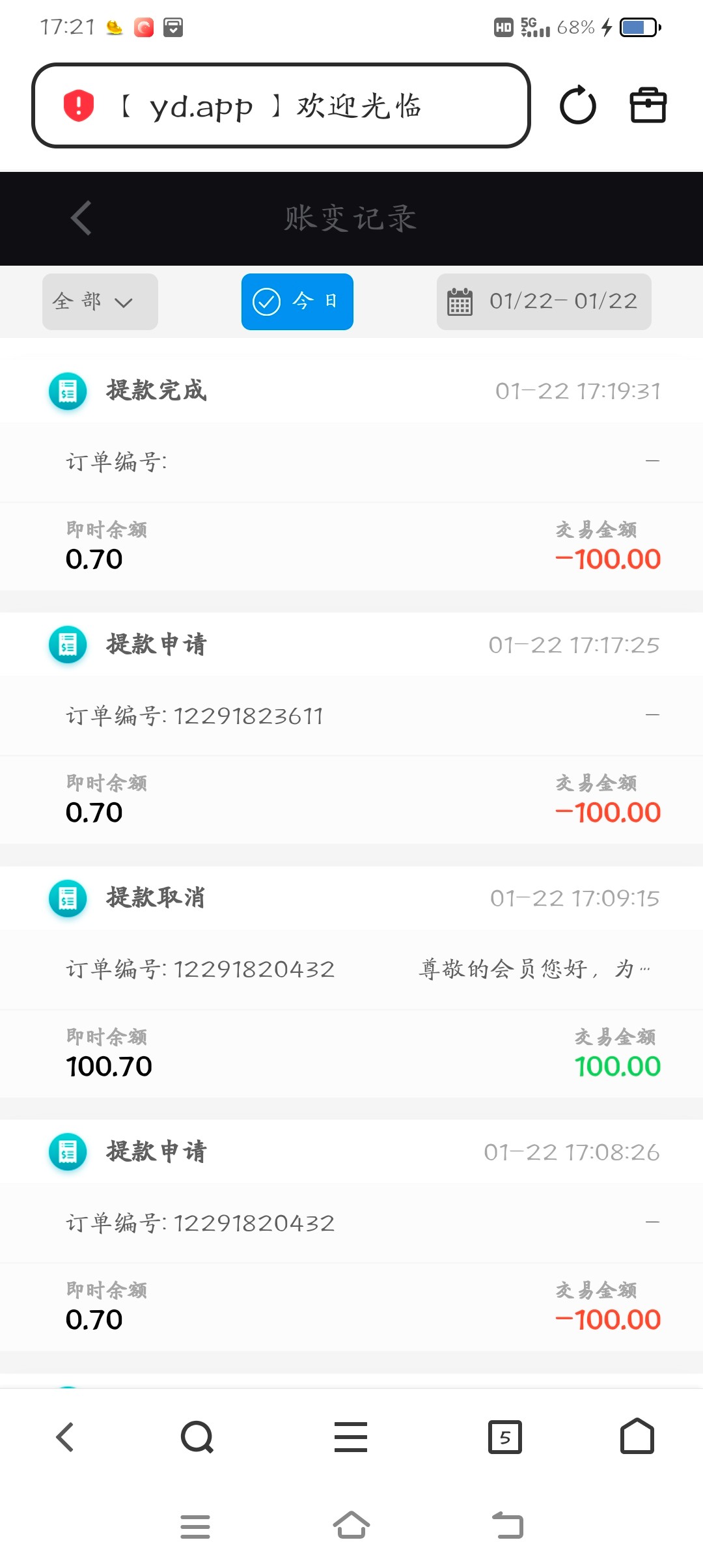Open the 提款申请 record at 17:08:26

coord(351,1152)
